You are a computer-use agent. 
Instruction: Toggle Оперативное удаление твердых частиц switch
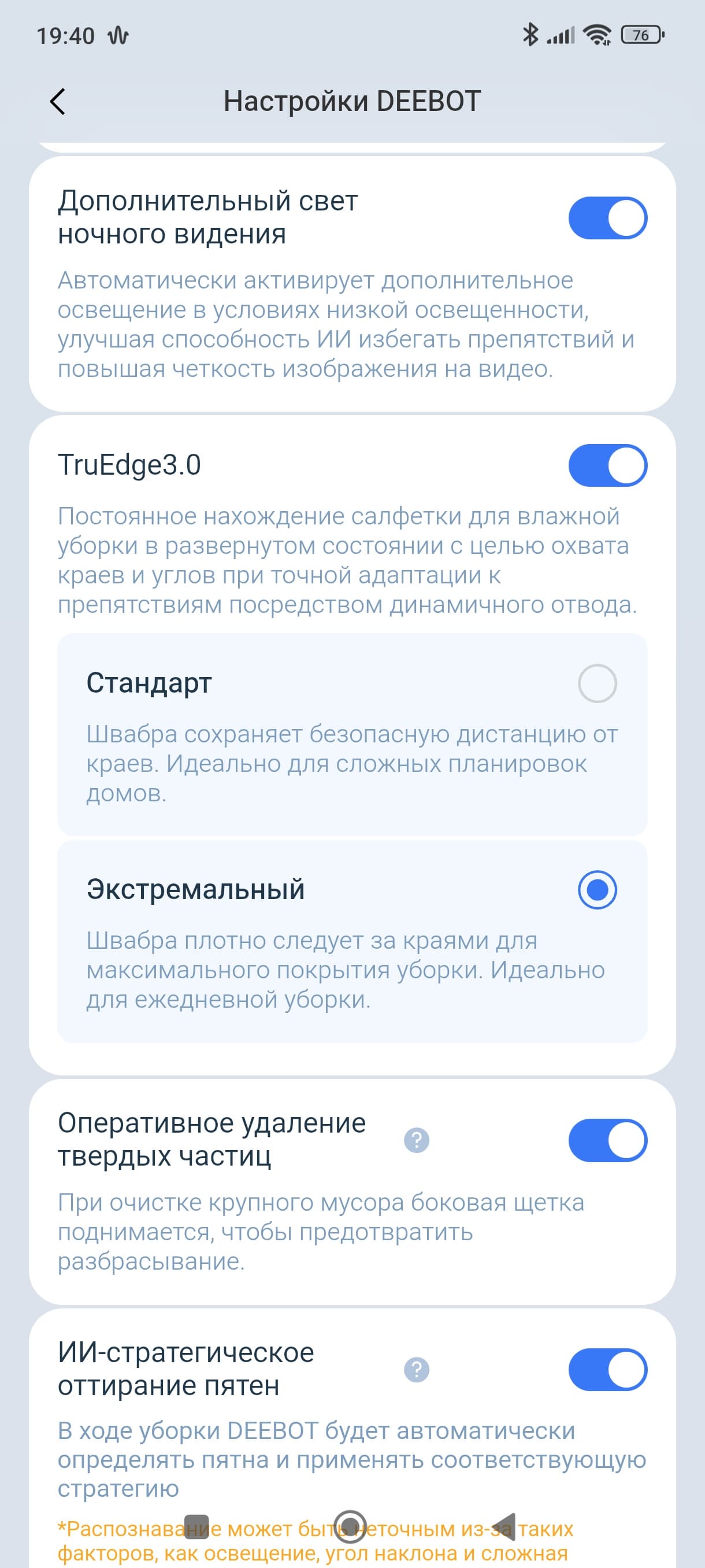607,1140
